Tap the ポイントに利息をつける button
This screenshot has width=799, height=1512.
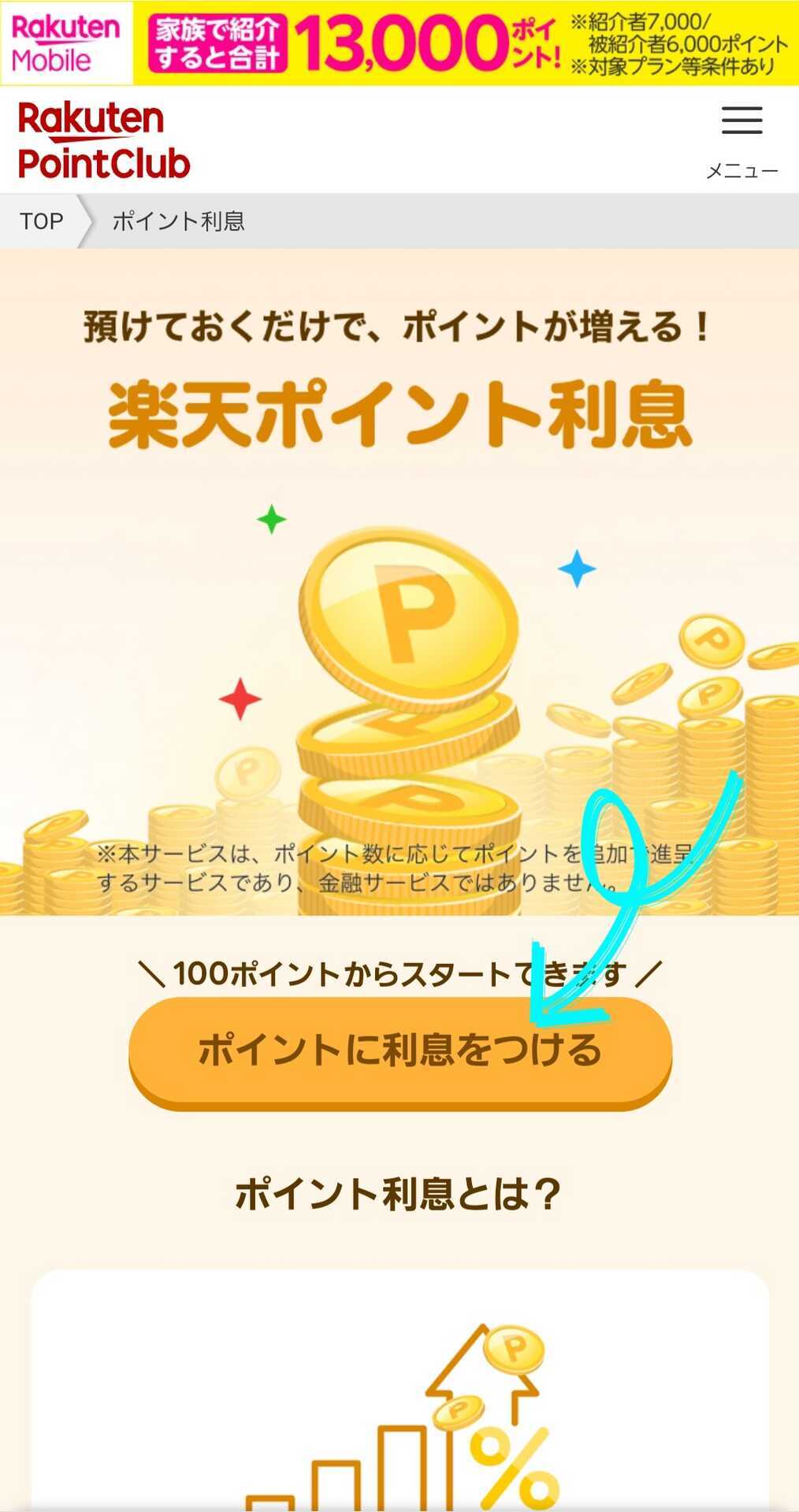400,1051
